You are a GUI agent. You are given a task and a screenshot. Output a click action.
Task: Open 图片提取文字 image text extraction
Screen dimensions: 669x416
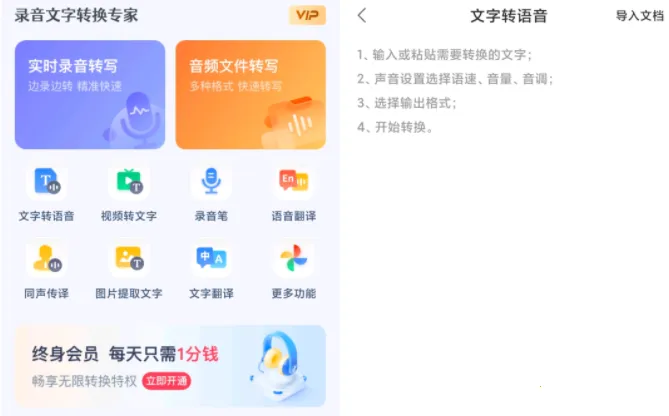pyautogui.click(x=129, y=269)
